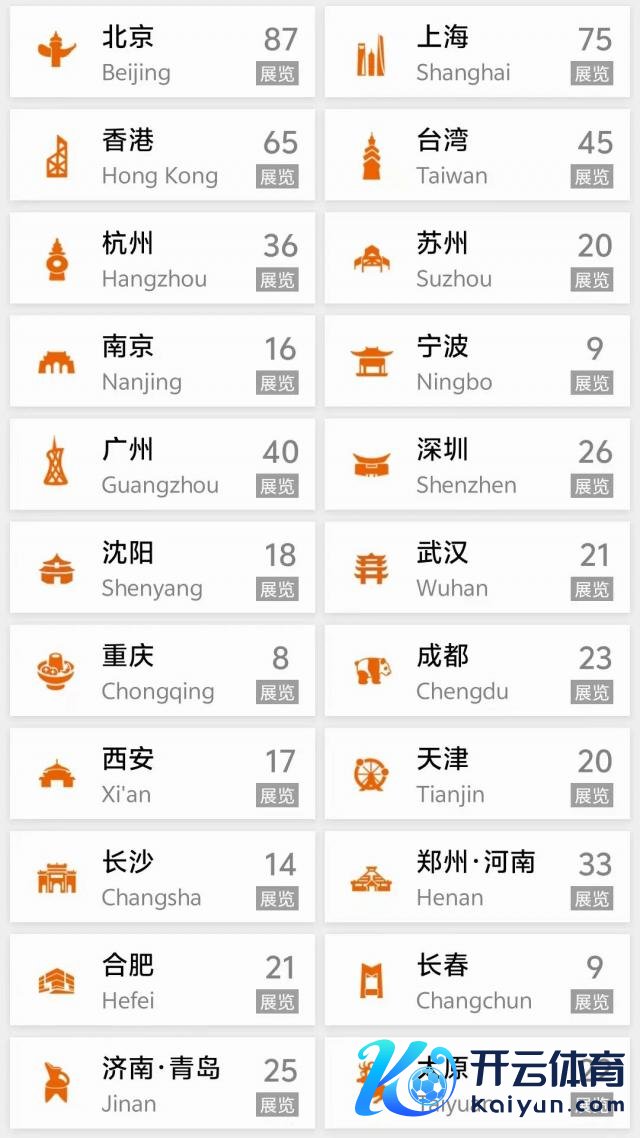Tap the Suzhou city card
This screenshot has width=640, height=1138.
477,259
